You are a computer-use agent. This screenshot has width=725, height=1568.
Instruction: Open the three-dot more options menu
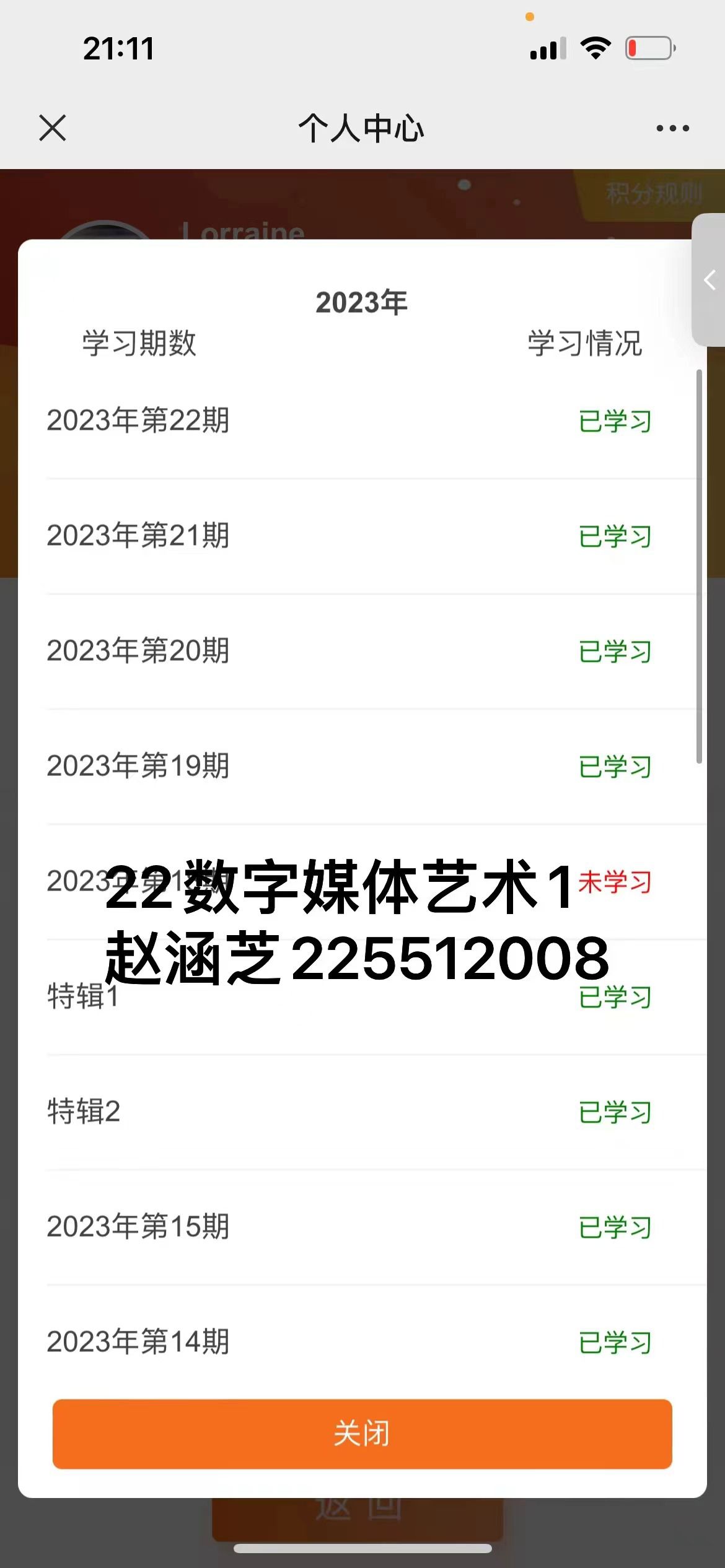(672, 128)
